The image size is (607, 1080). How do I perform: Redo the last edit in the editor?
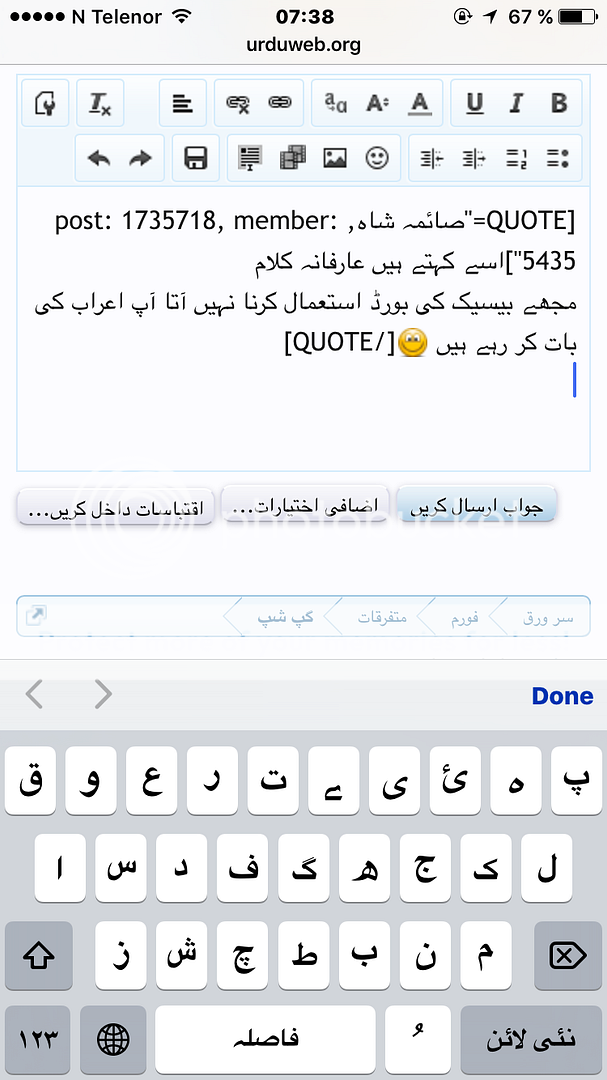(141, 158)
